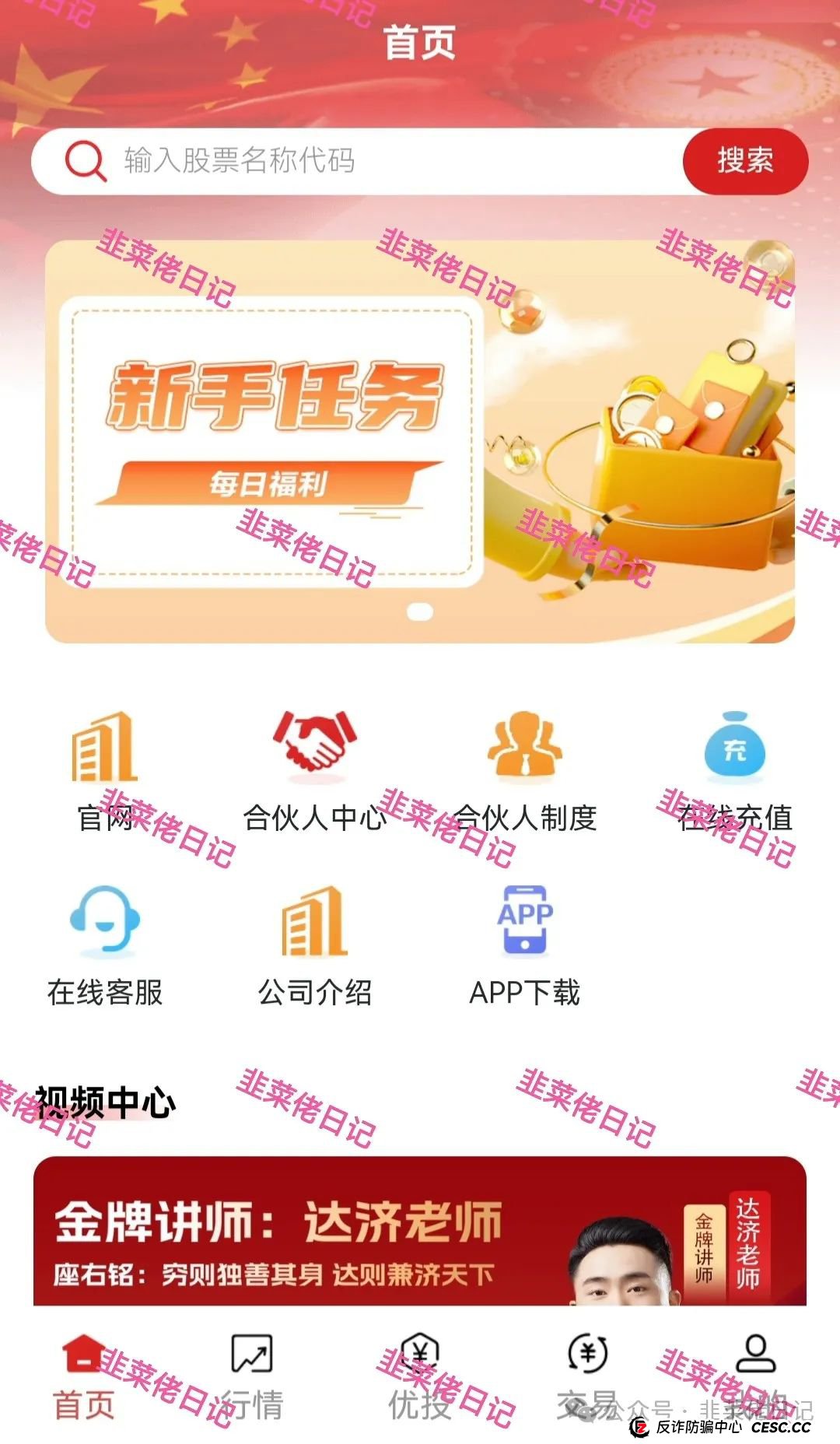Open 公司介绍 company introduction
Viewport: 840px width, 1444px height.
(x=314, y=945)
